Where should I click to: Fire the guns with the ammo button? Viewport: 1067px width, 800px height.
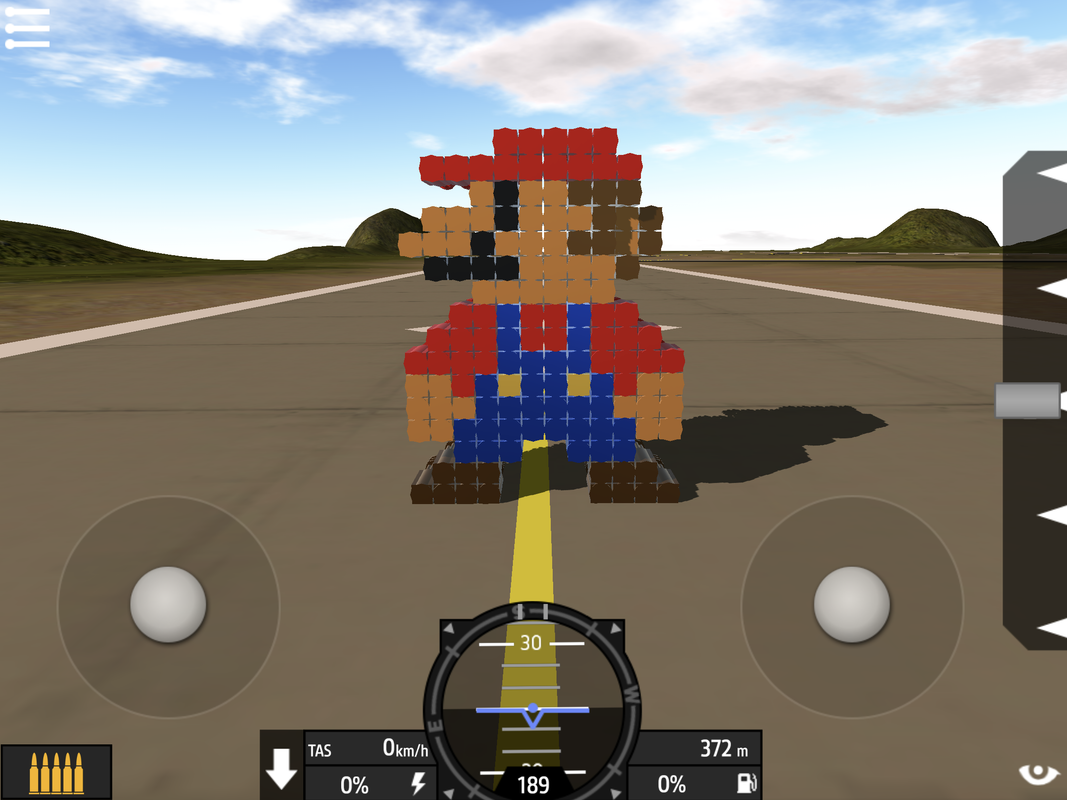pos(56,772)
